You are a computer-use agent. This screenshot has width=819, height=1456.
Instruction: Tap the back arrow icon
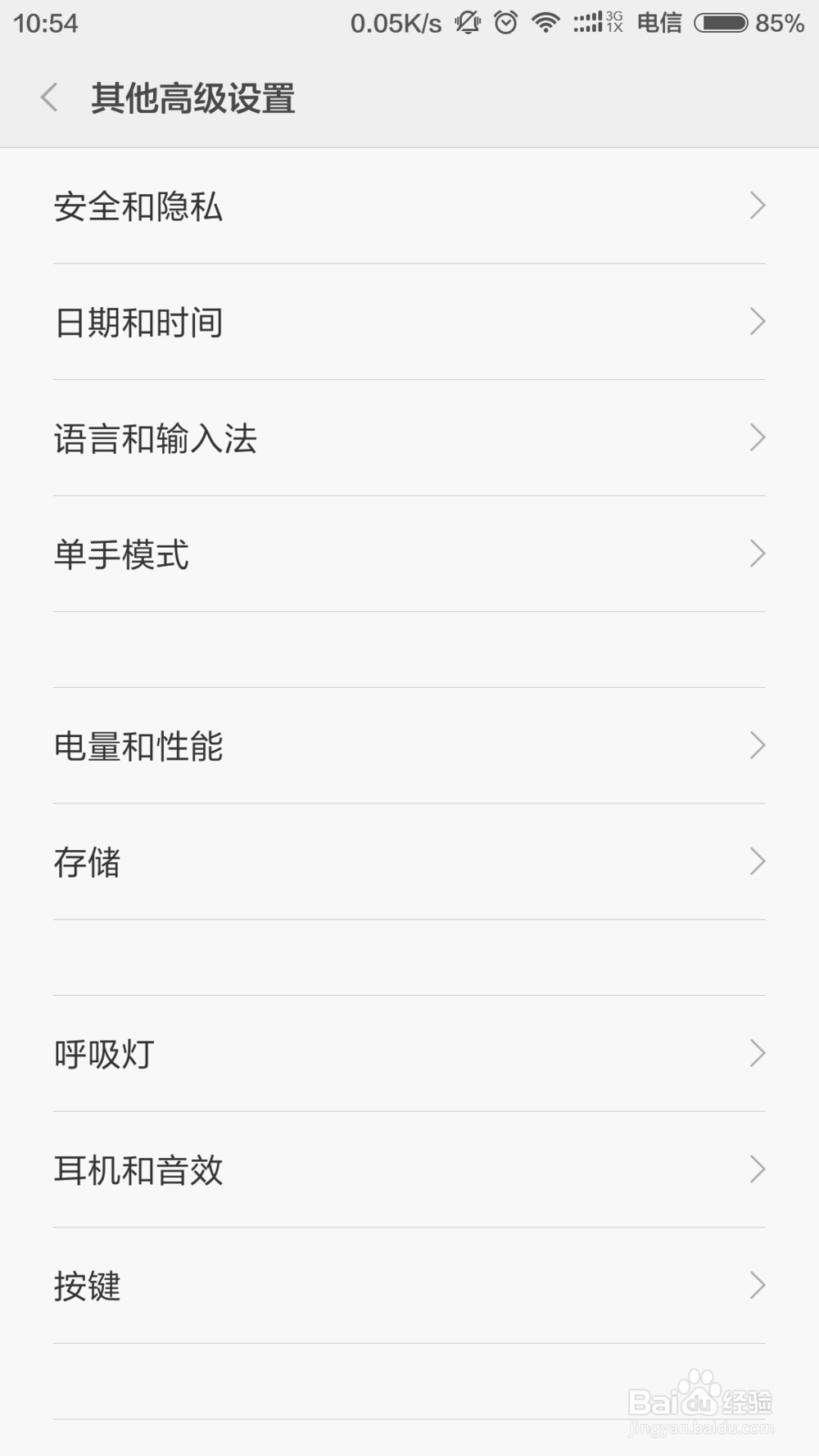click(49, 97)
